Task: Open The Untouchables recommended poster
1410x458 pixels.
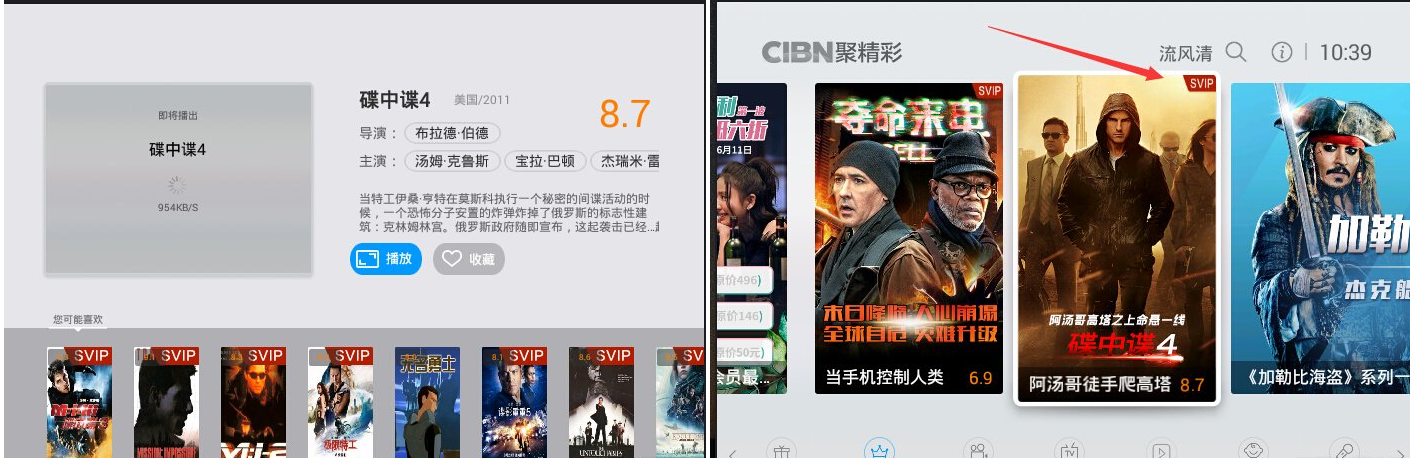Action: tap(601, 402)
